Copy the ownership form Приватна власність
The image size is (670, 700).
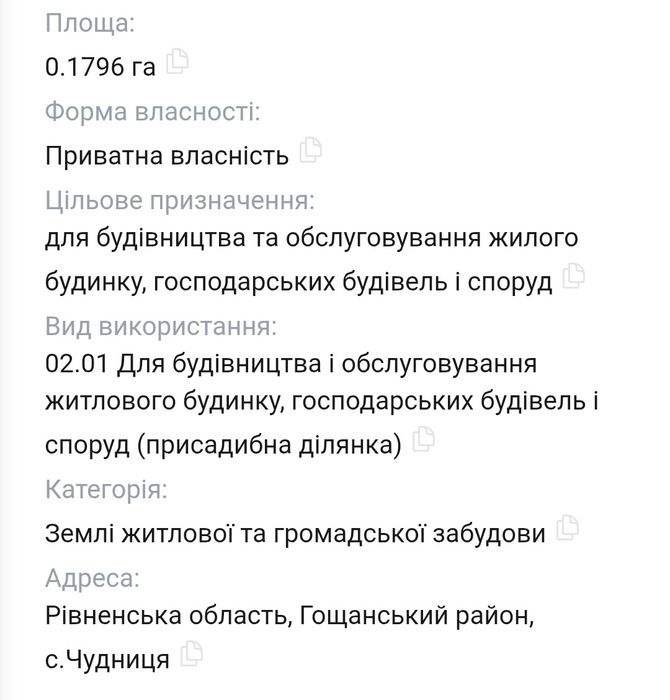tap(310, 150)
